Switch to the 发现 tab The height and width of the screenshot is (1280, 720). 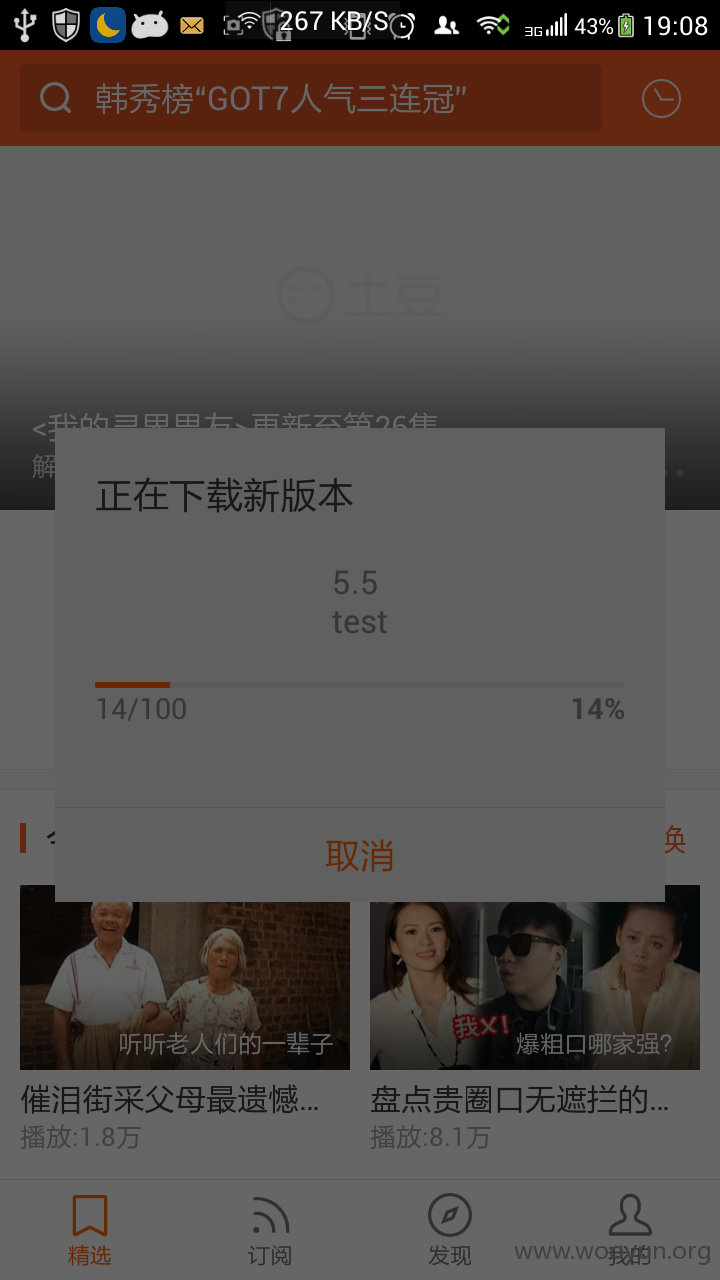tap(450, 1230)
